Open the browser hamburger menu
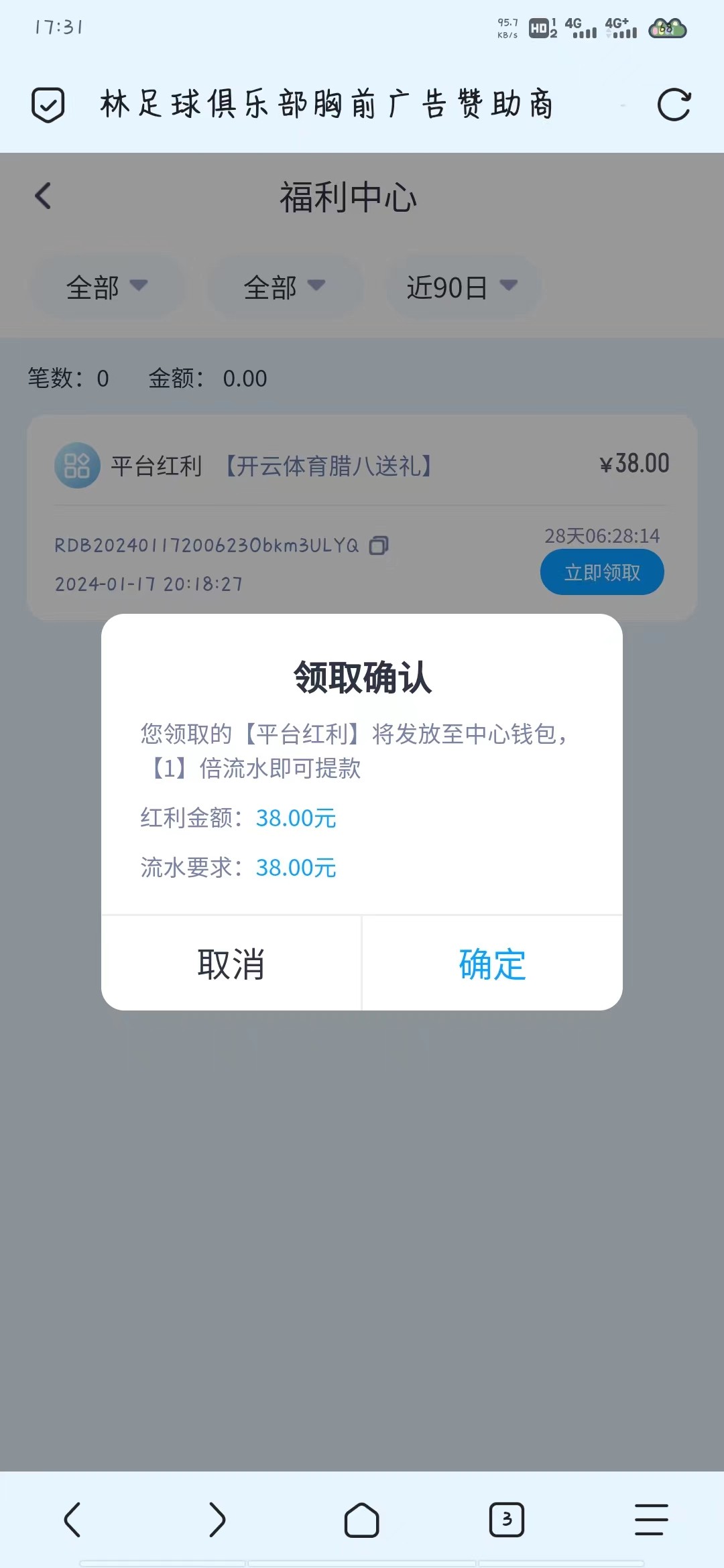 [x=652, y=1519]
